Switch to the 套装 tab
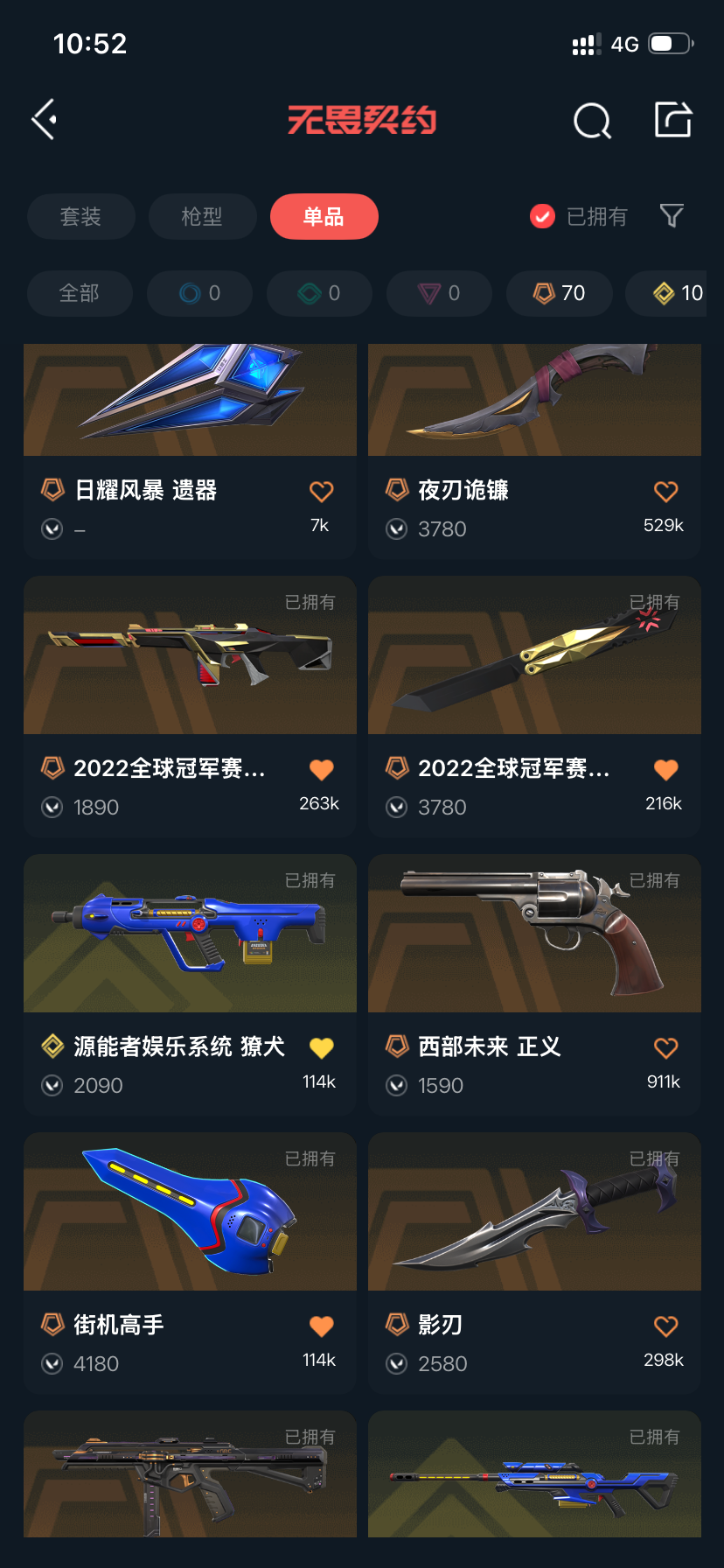This screenshot has height=1568, width=724. [x=81, y=216]
